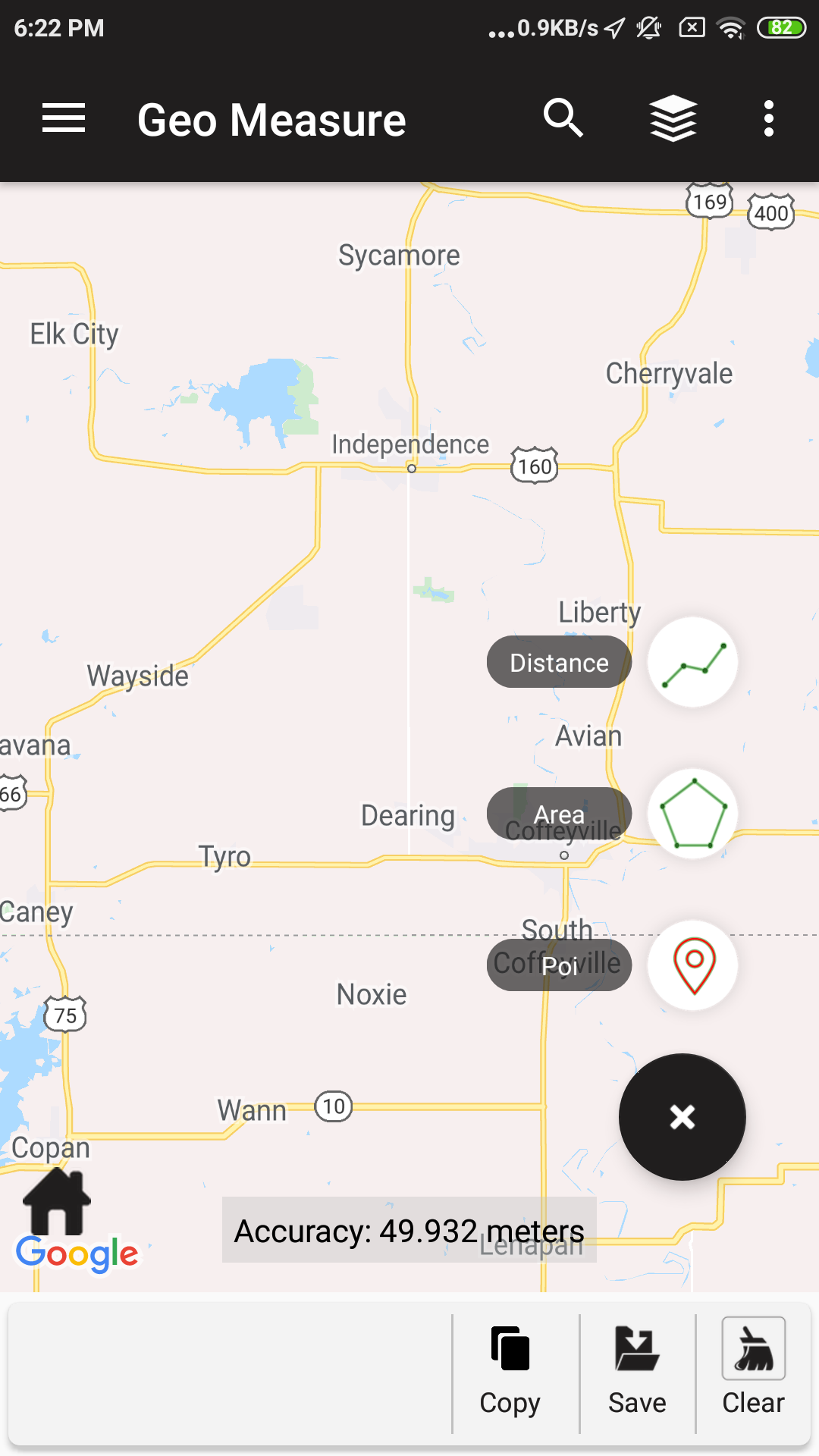Collapse the floating action menu
Image resolution: width=819 pixels, height=1456 pixels.
point(681,1117)
